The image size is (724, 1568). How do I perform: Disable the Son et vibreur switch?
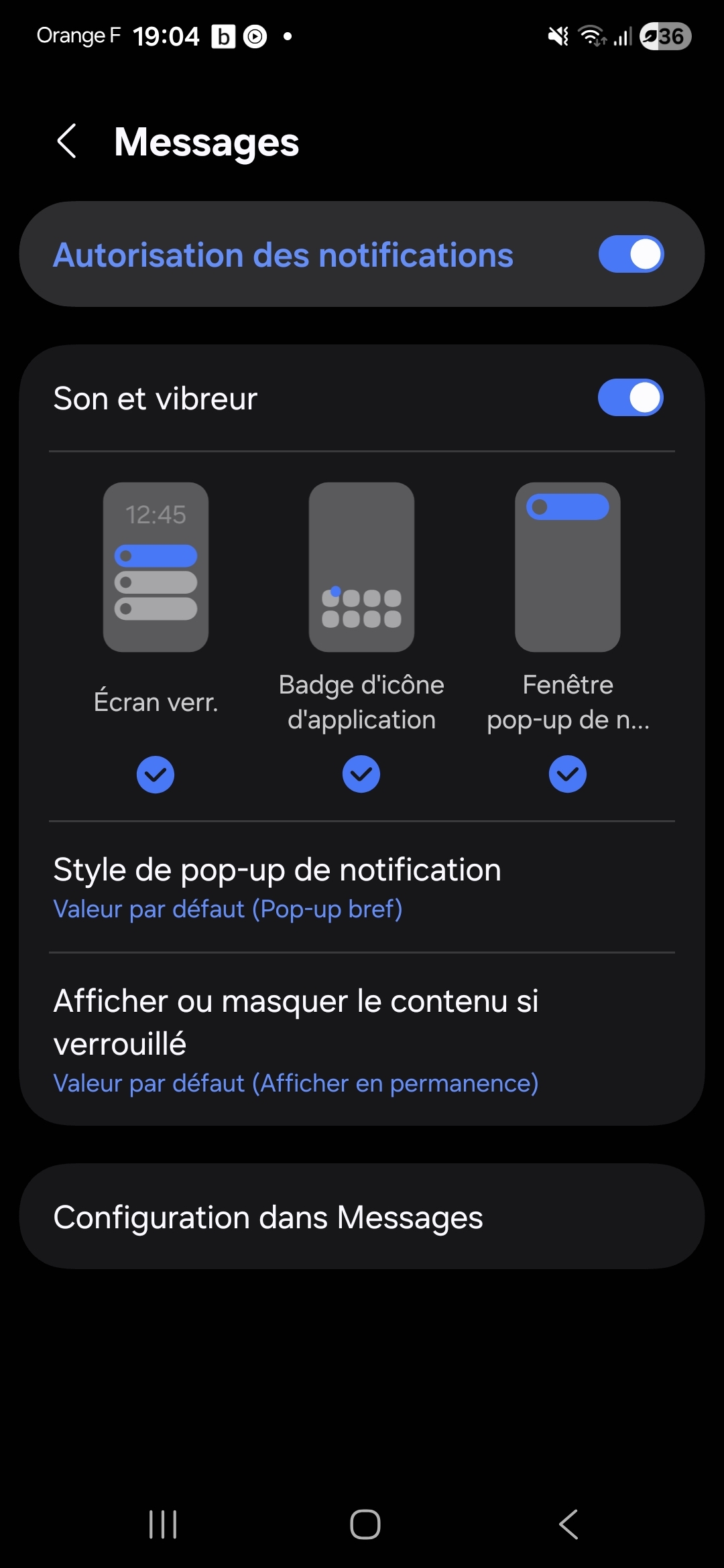pos(631,398)
